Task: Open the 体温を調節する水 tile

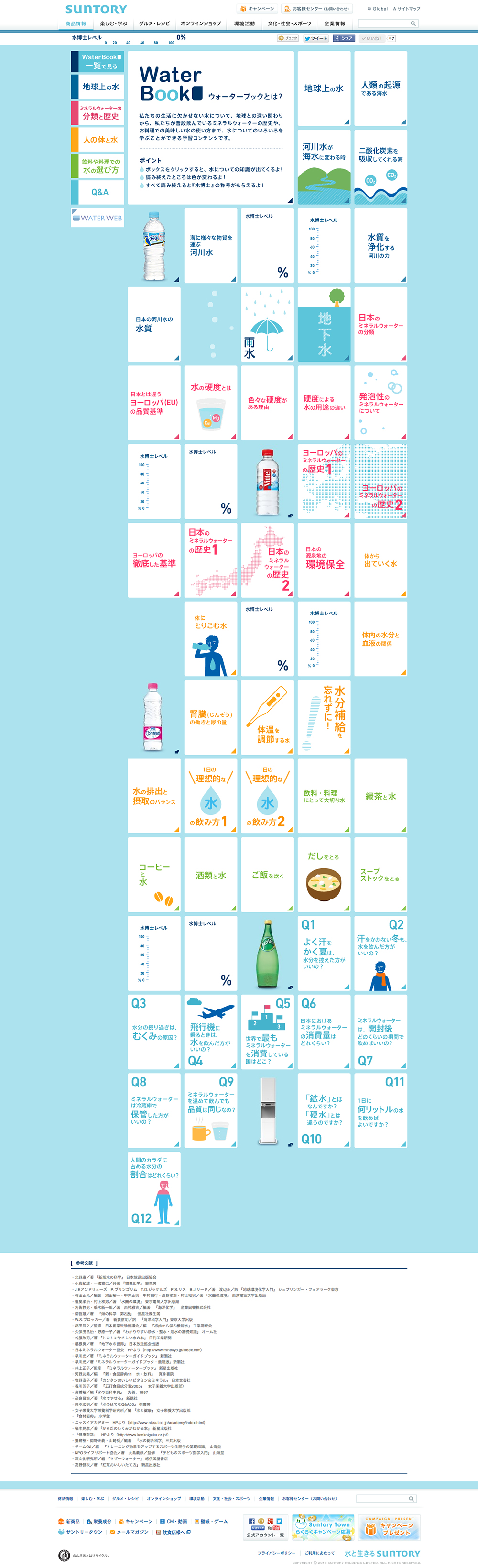Action: (x=267, y=717)
